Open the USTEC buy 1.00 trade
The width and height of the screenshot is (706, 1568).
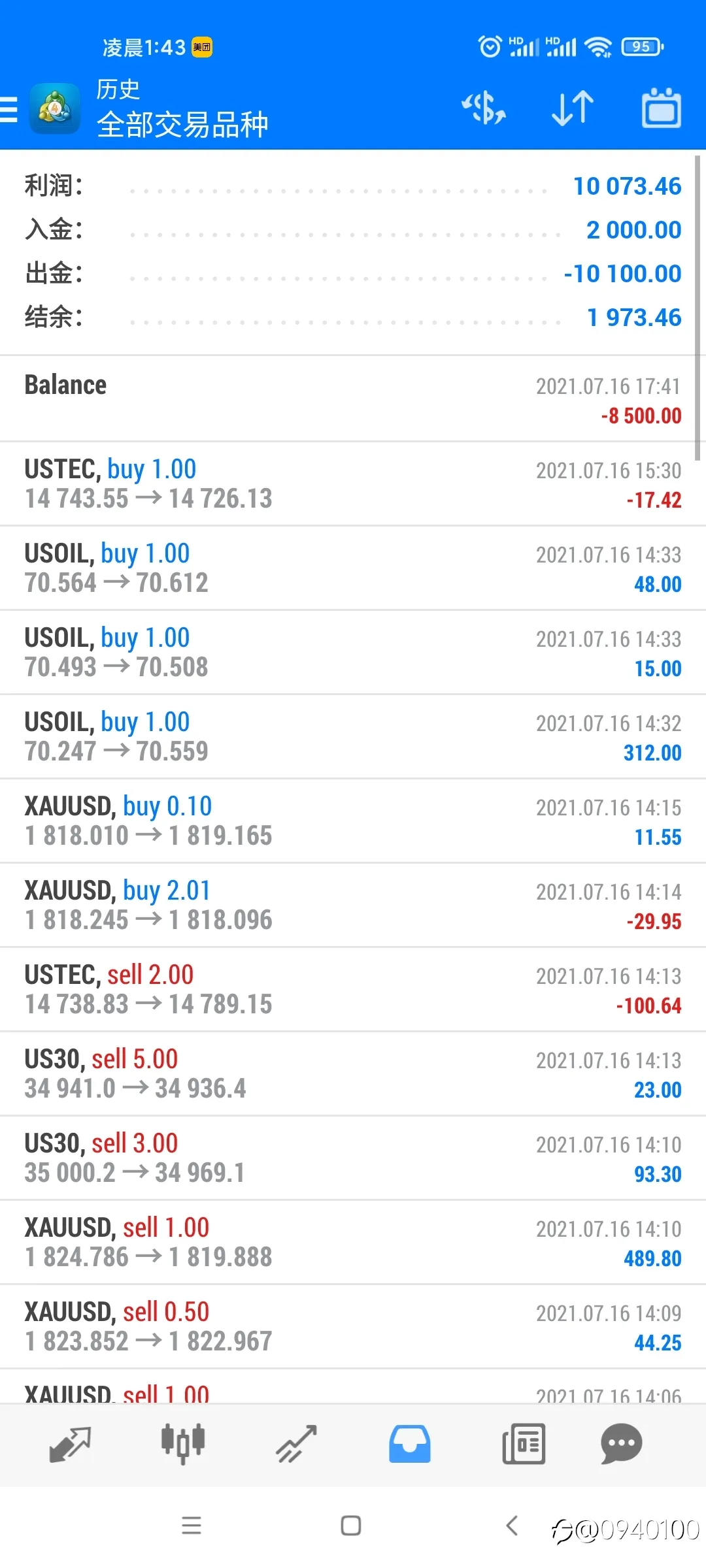coord(353,484)
